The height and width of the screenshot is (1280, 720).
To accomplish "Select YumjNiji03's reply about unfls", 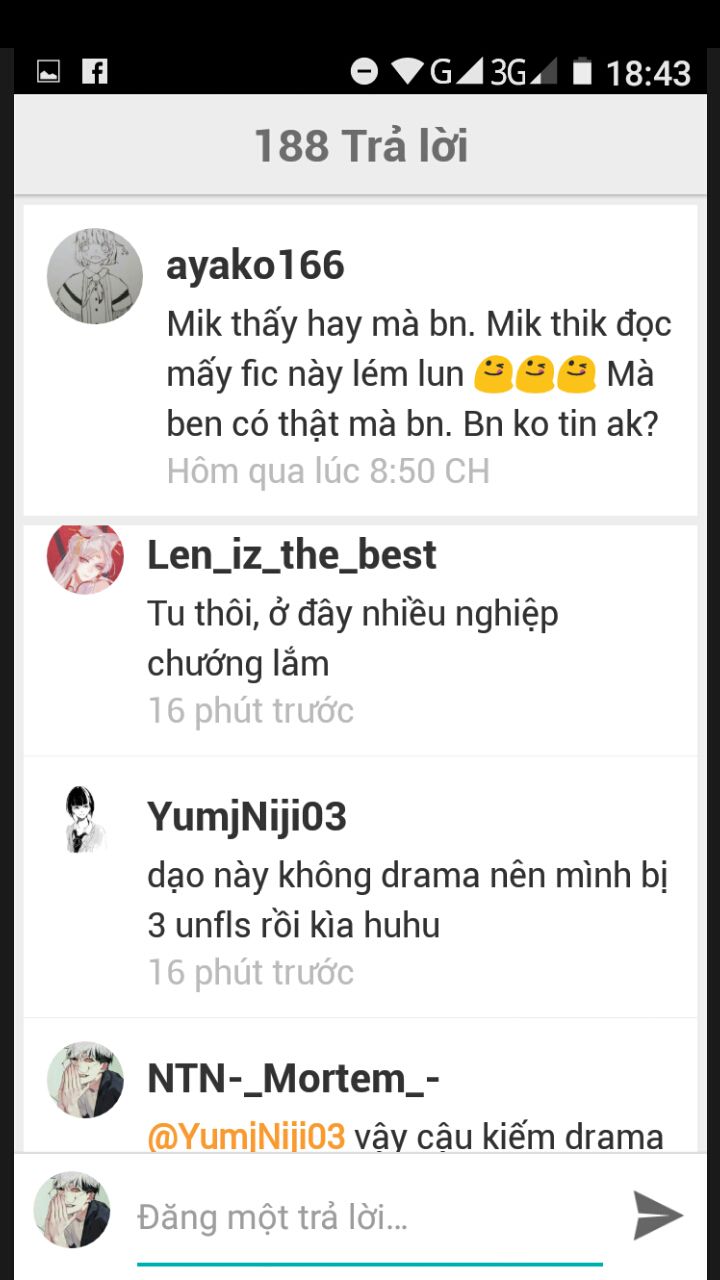I will click(360, 887).
